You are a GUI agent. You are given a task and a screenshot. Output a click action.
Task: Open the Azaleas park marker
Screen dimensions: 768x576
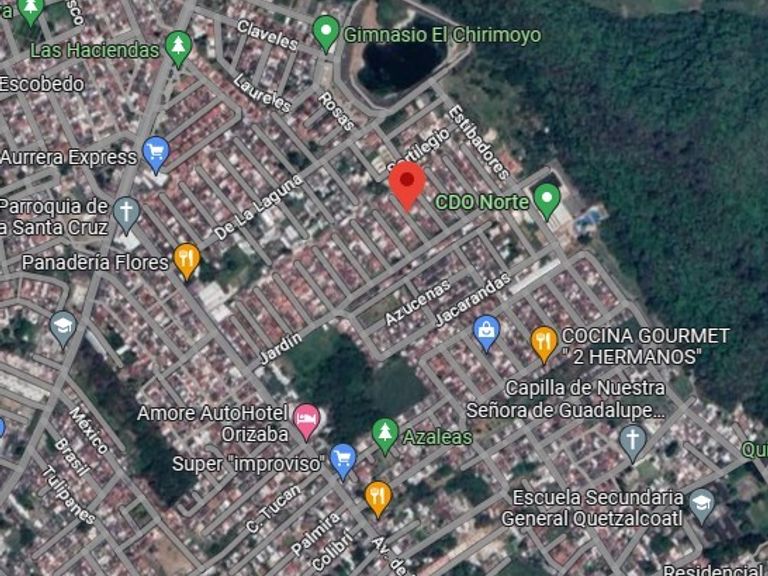(385, 434)
